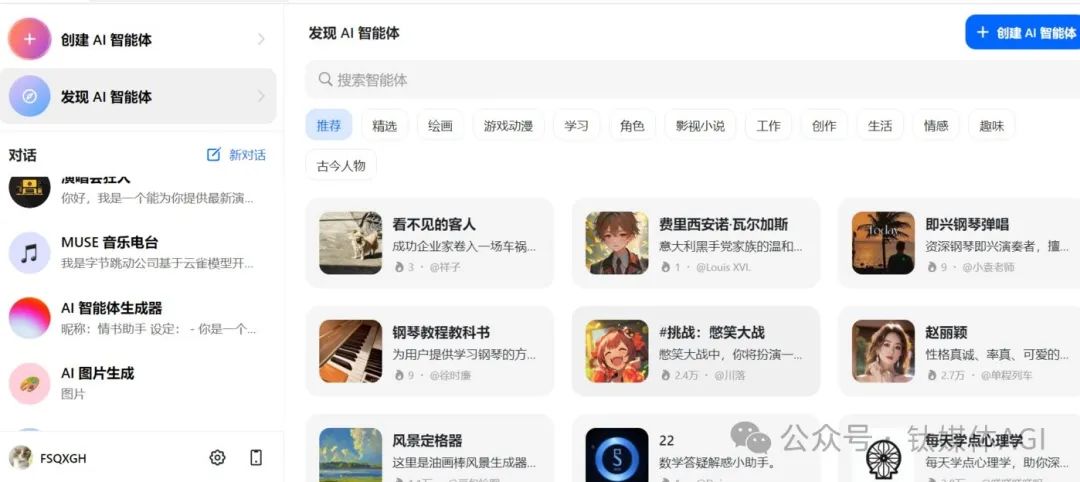Viewport: 1080px width, 482px height.
Task: Start a 新对话
Action: [x=237, y=155]
